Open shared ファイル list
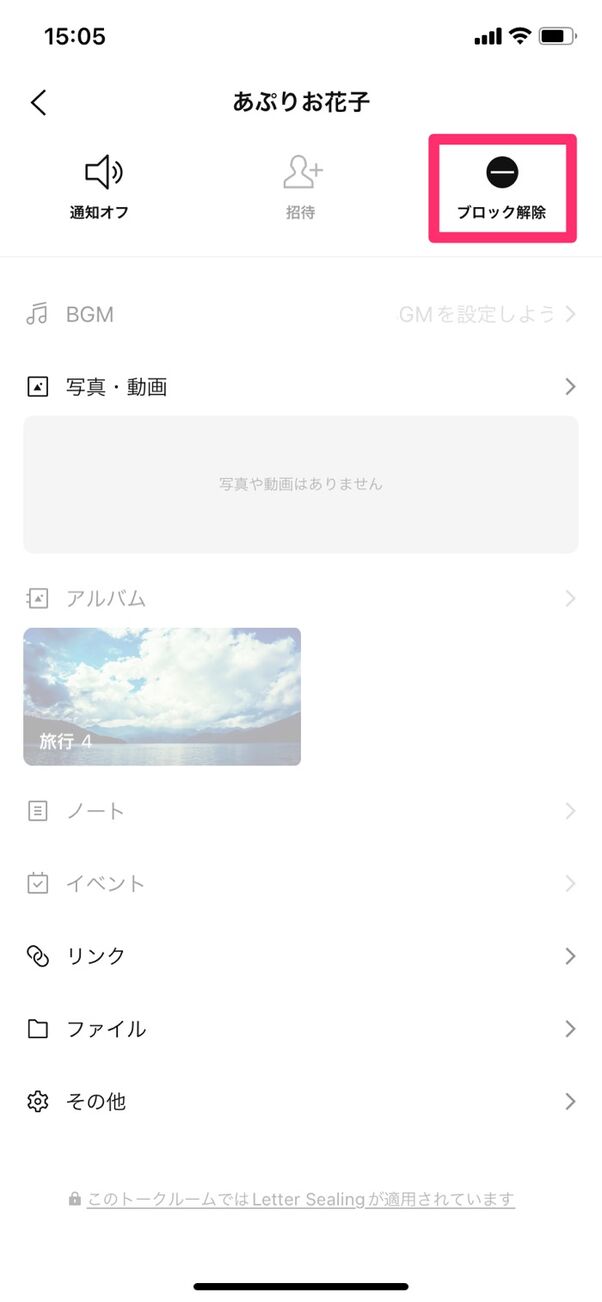The image size is (602, 1302). click(300, 1029)
